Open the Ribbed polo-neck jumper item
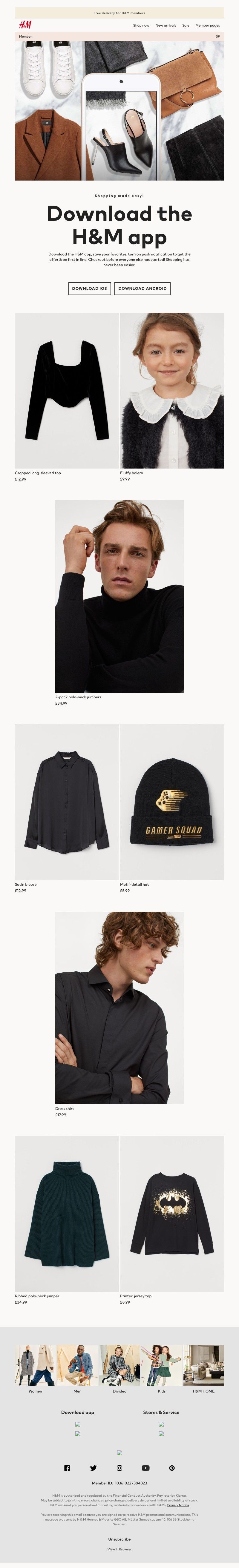239x1568 pixels. [x=66, y=1213]
